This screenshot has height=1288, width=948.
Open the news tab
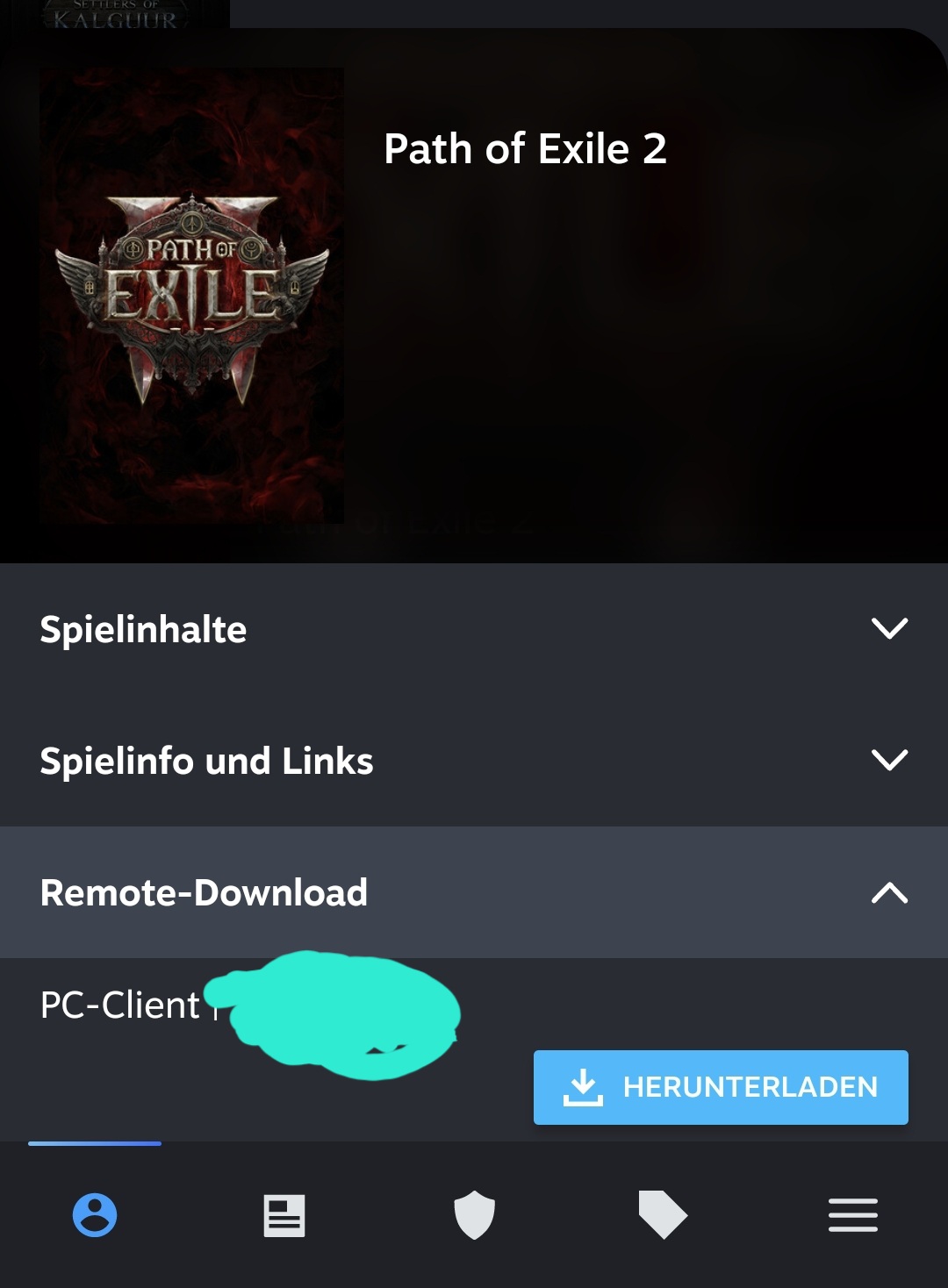click(284, 1216)
